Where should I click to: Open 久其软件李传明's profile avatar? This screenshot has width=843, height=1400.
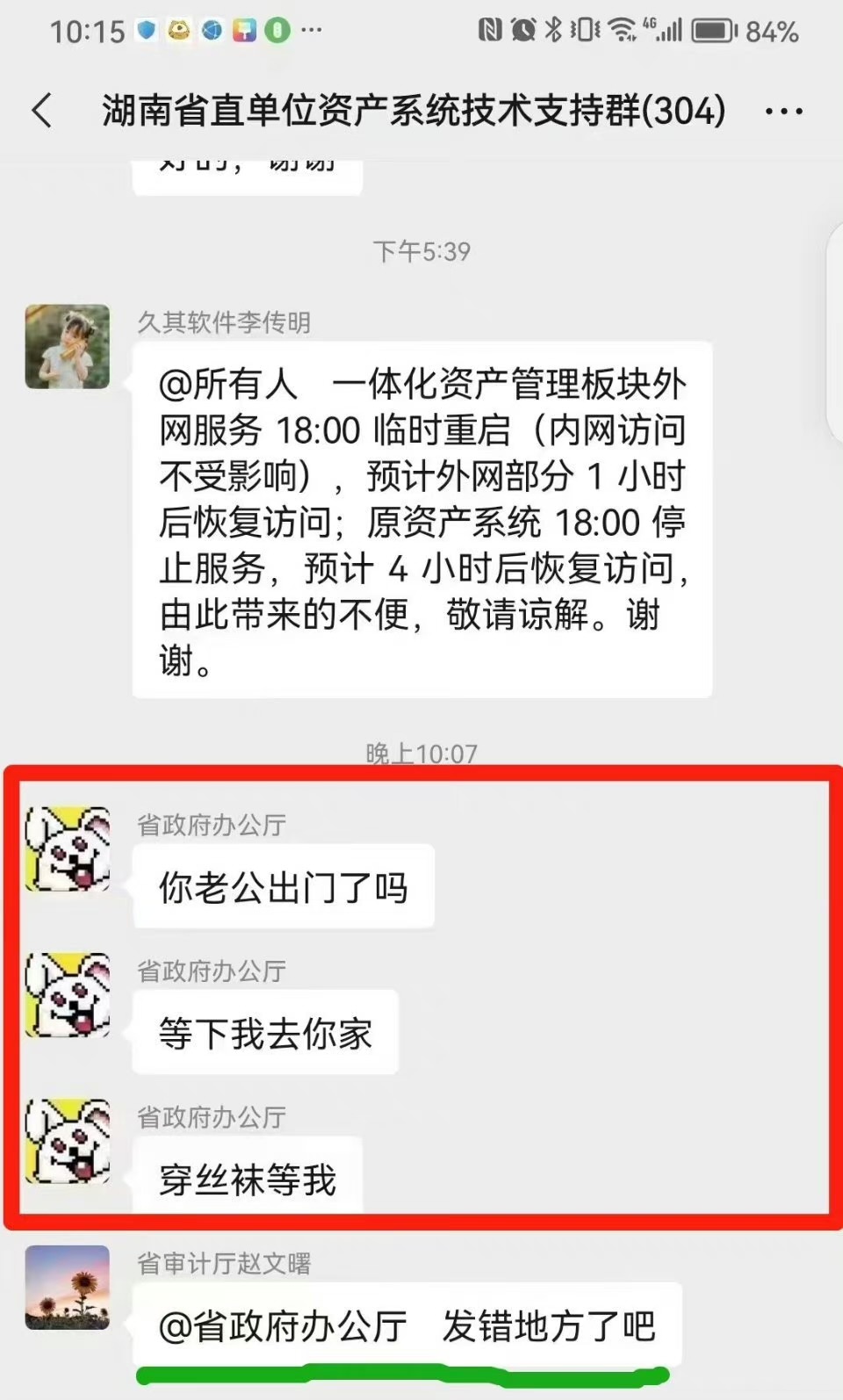[68, 347]
